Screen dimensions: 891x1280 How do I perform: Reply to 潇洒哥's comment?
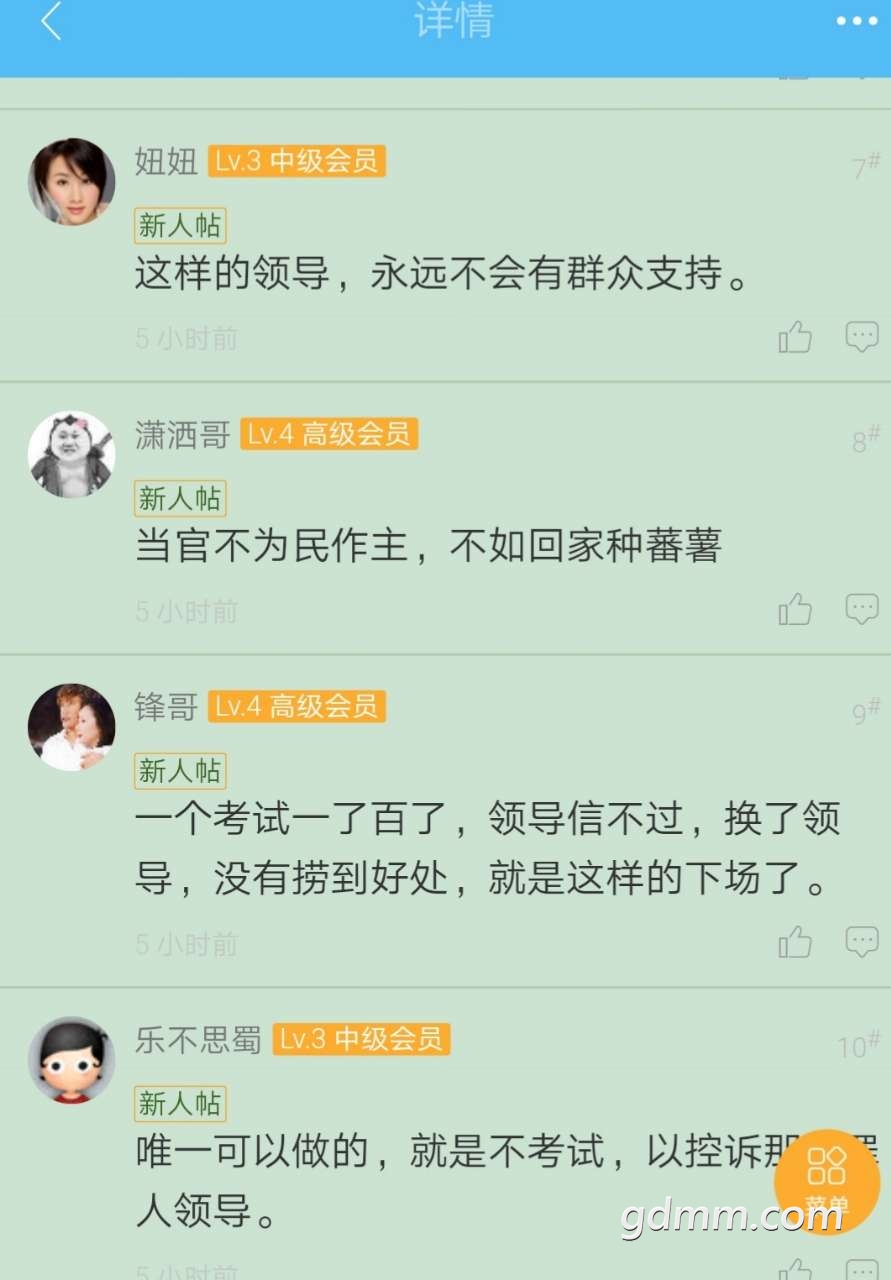click(x=862, y=609)
